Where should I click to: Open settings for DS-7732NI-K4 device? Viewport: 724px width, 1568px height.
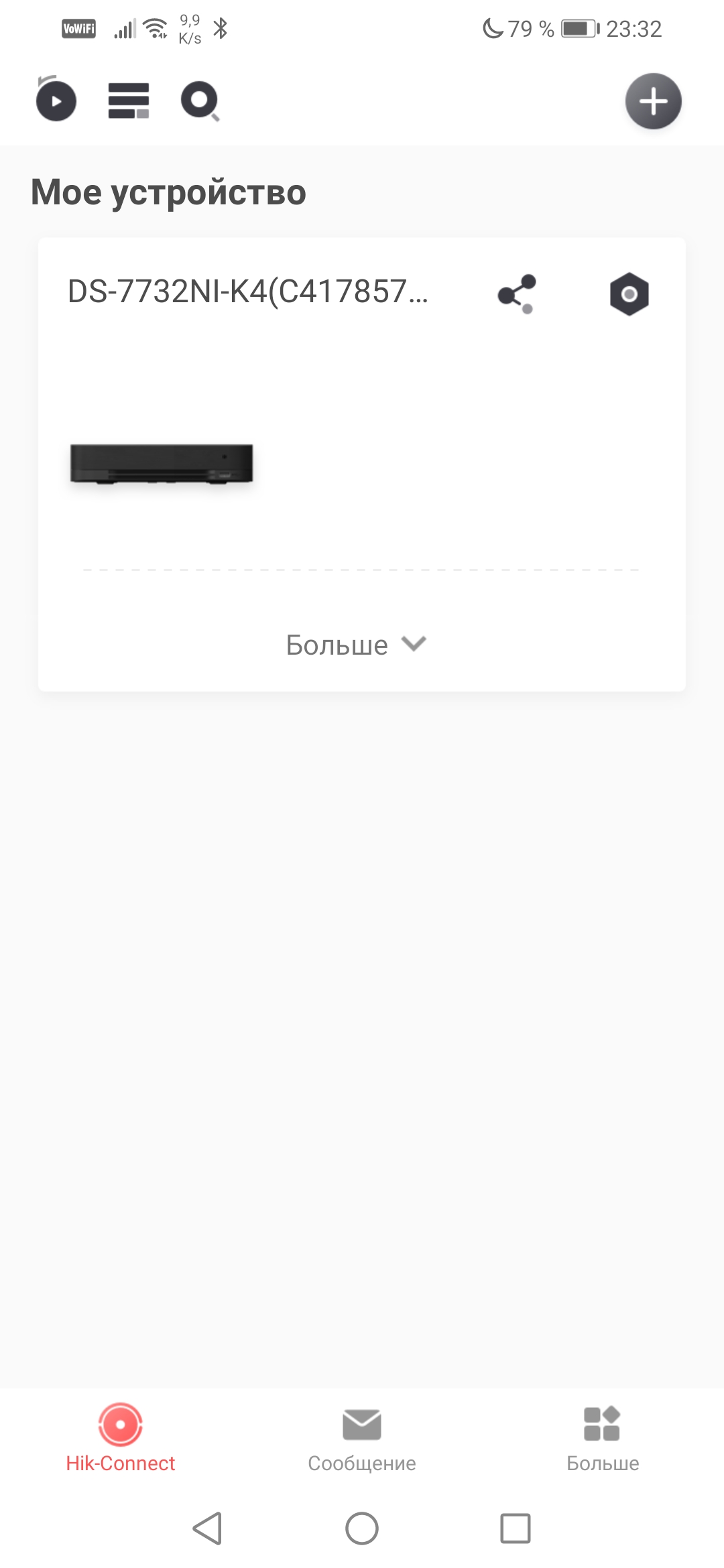point(629,293)
